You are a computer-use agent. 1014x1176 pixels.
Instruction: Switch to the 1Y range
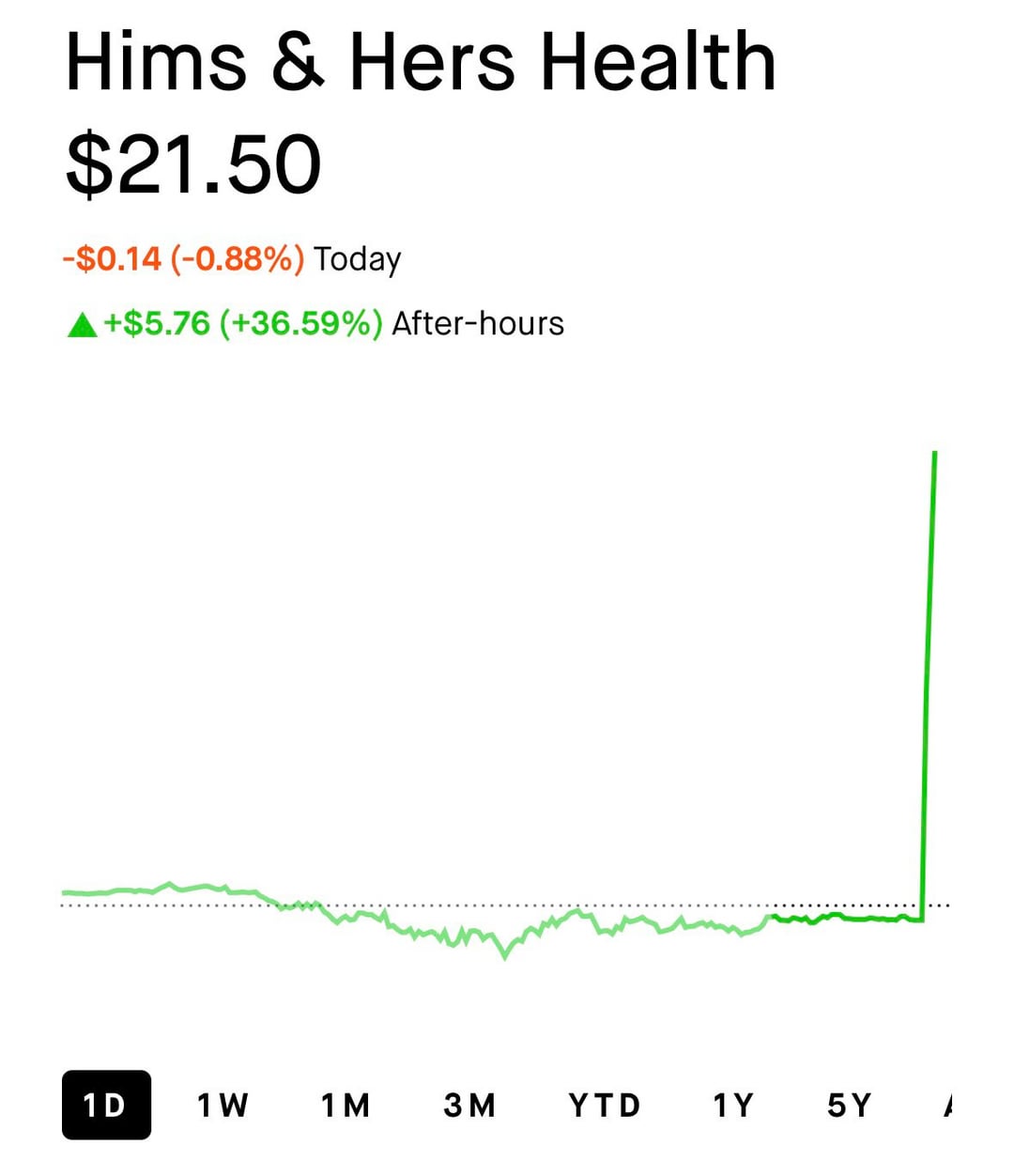[733, 1105]
